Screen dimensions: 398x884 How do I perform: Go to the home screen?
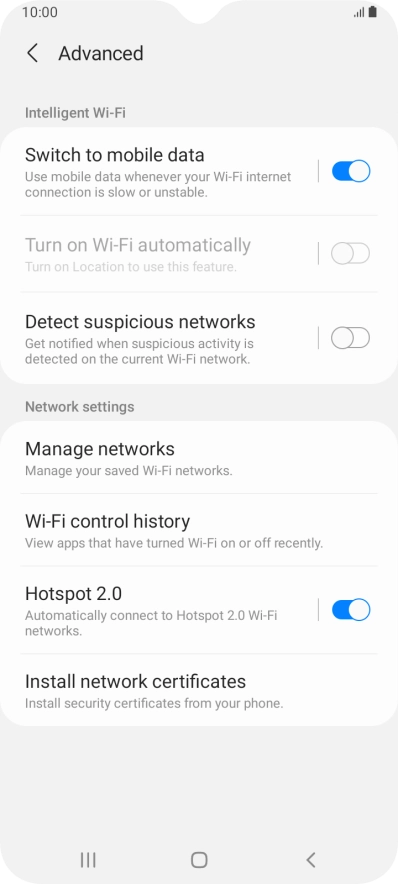199,860
